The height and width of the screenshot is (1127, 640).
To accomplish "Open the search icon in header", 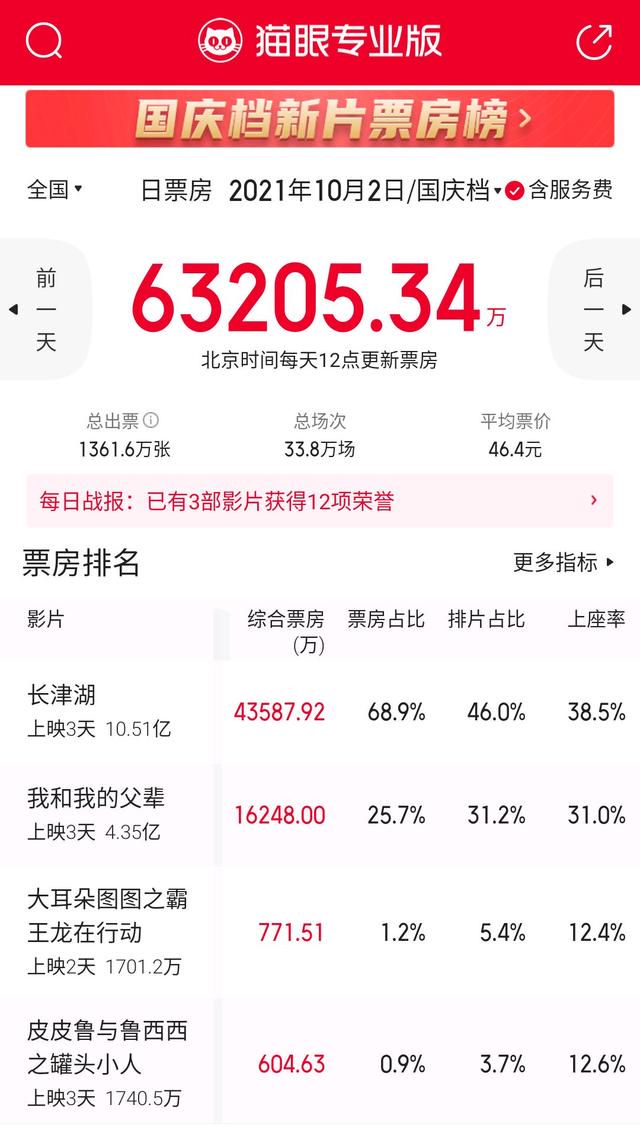I will click(x=44, y=41).
